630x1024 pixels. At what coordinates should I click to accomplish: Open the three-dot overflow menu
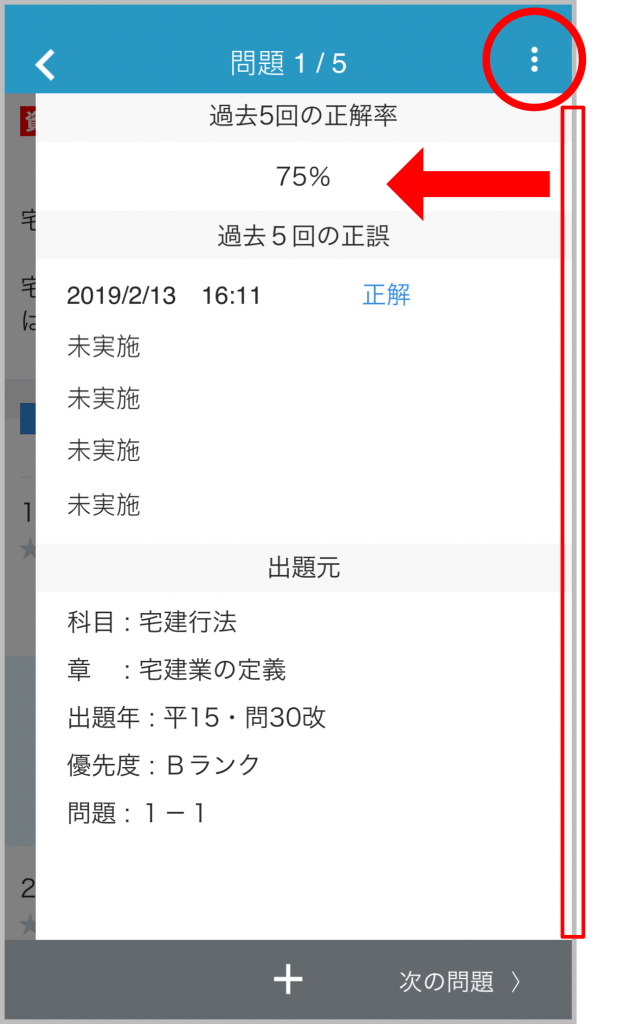(x=534, y=60)
